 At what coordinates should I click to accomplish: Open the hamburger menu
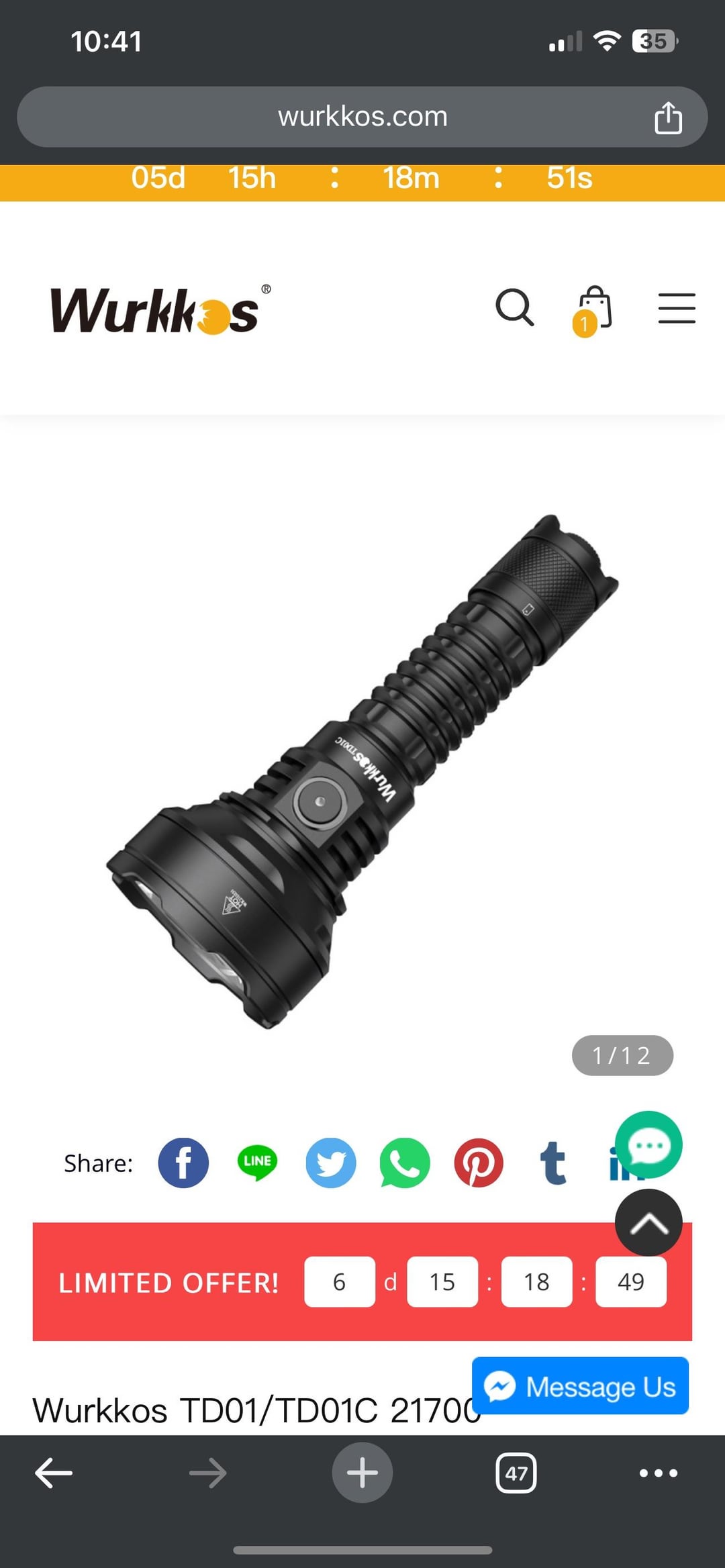(x=676, y=308)
